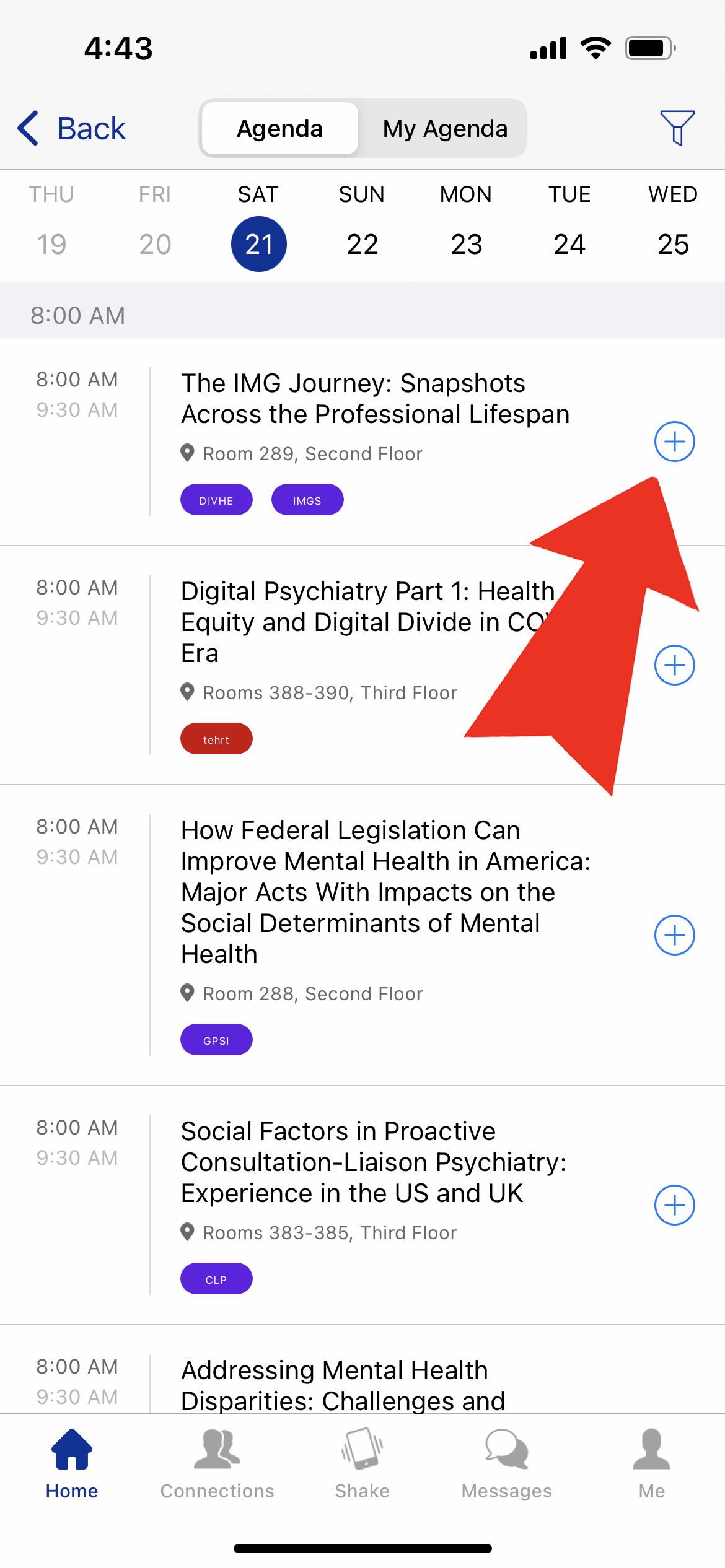Open the Shake tab
The height and width of the screenshot is (1568, 725).
pos(362,1464)
